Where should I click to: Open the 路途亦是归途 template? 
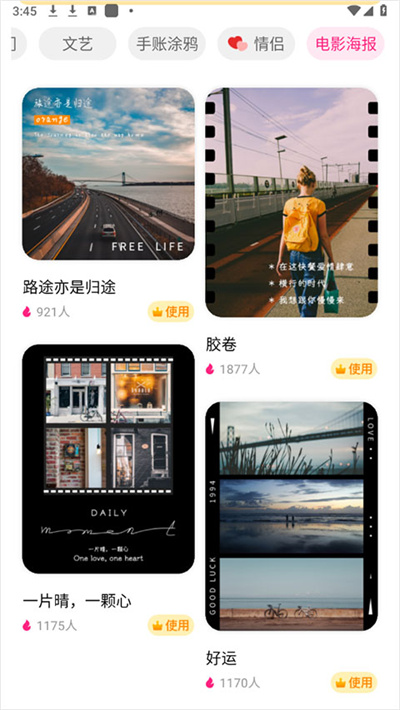pos(108,174)
